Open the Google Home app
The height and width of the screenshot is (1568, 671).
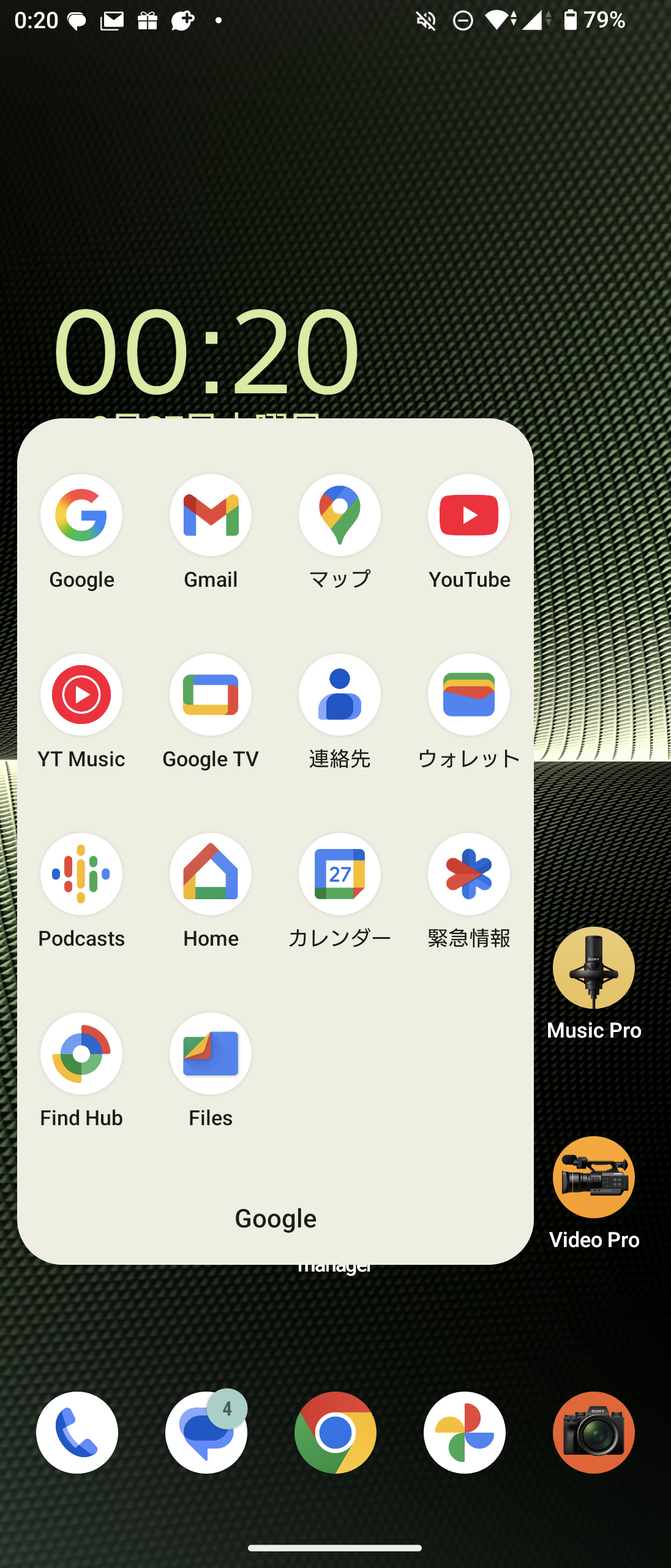211,874
